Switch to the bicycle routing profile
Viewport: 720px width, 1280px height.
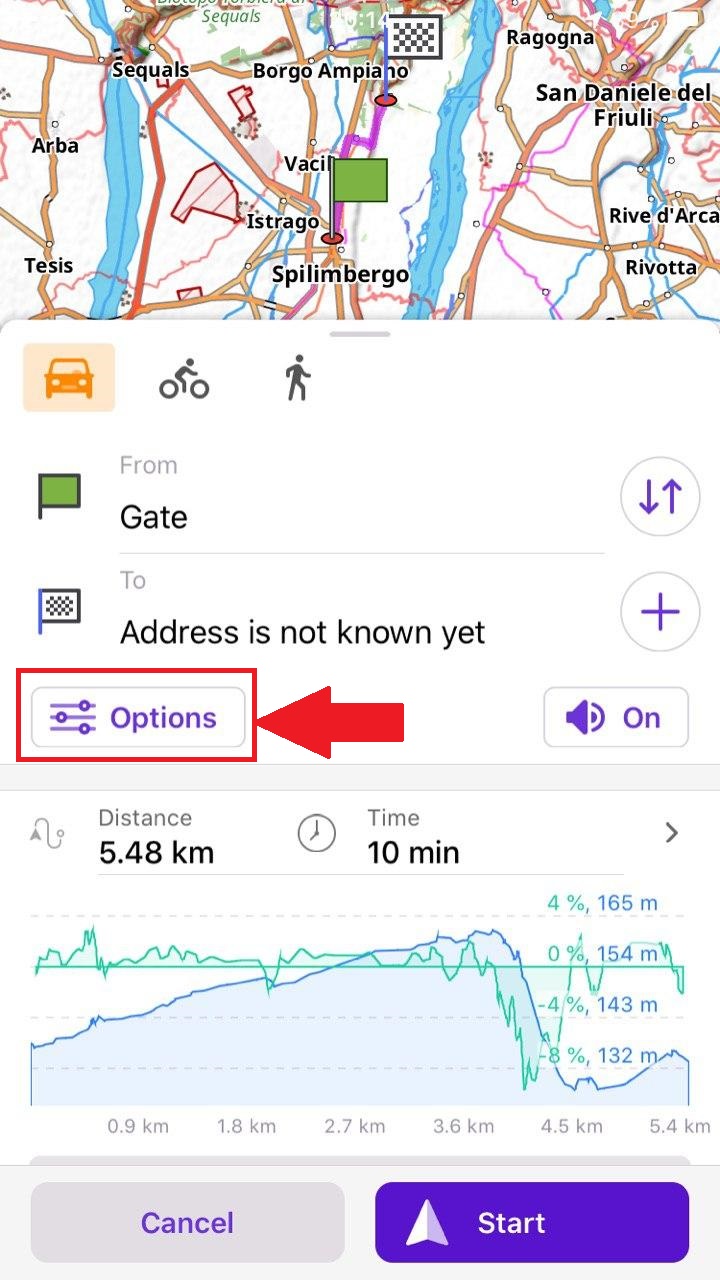coord(184,380)
